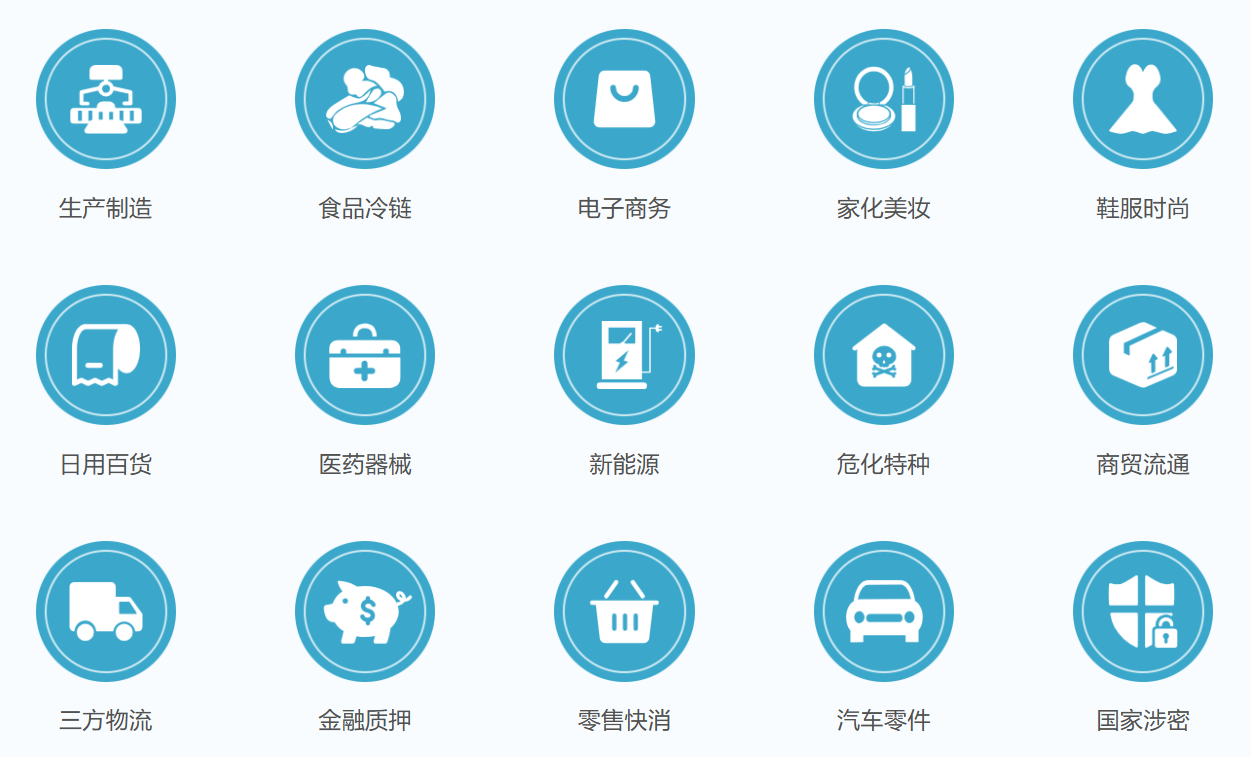
Task: Select the 食品冷链 category
Action: pyautogui.click(x=365, y=100)
